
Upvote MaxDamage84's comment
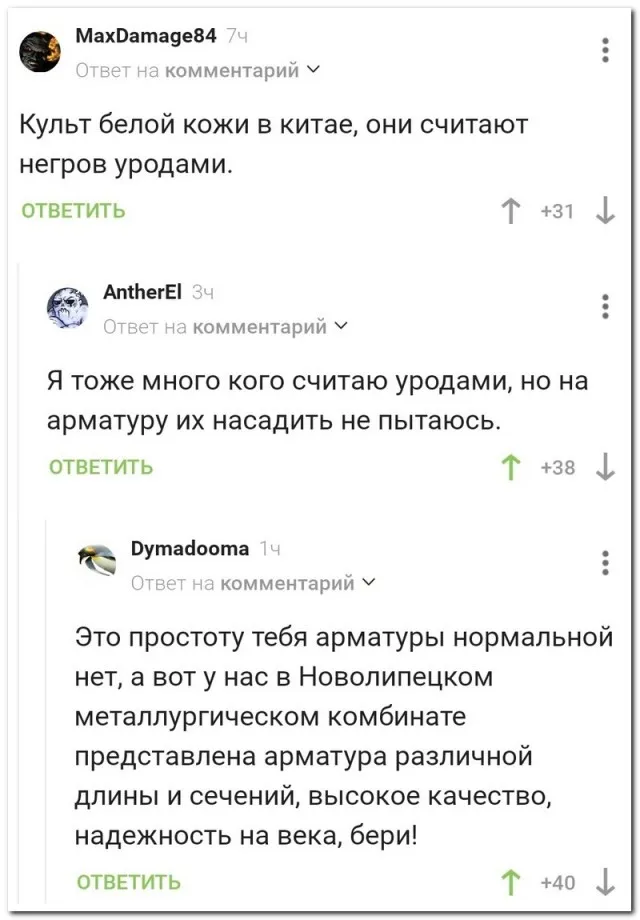(510, 210)
